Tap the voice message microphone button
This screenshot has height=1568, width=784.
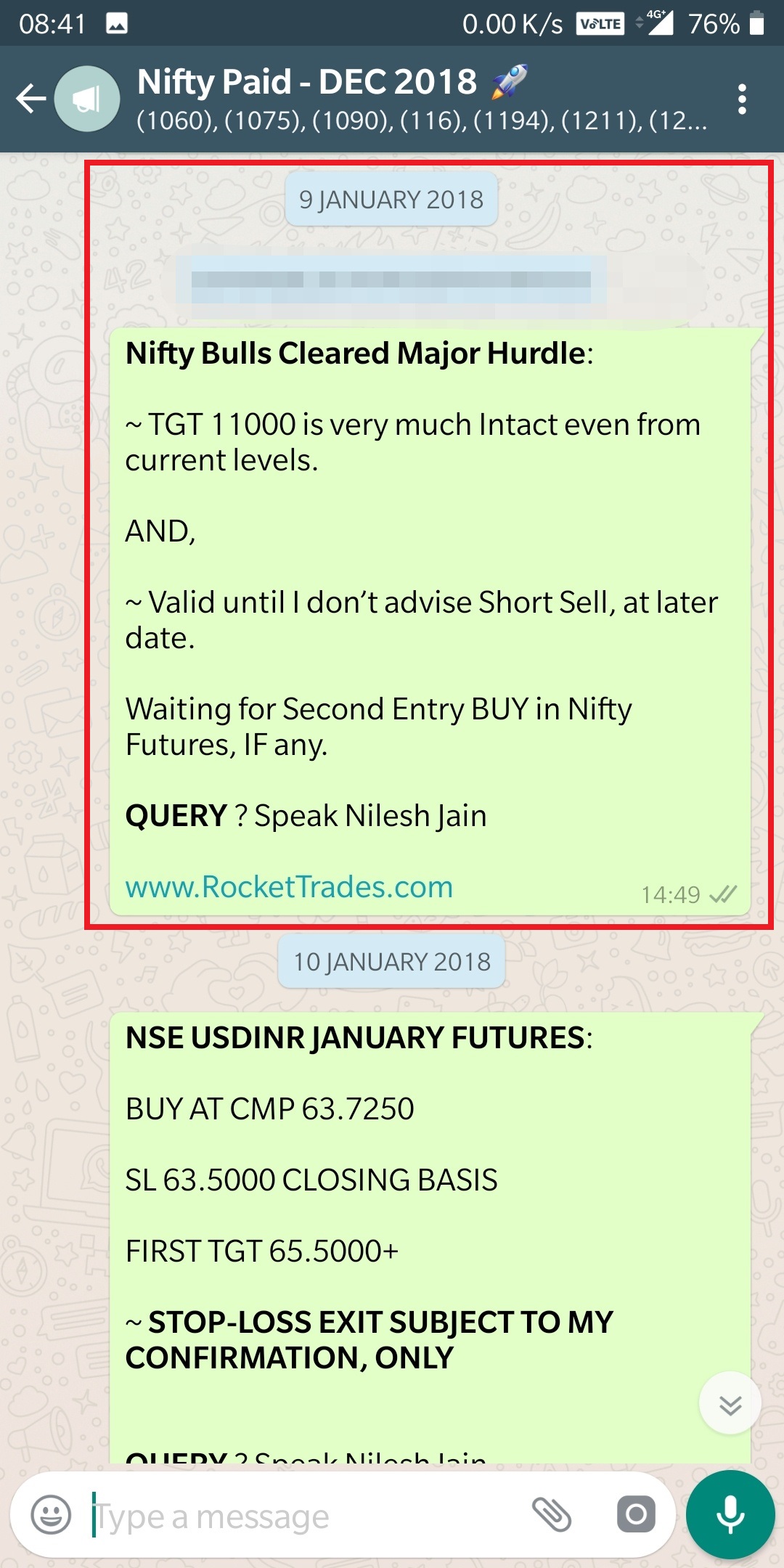click(730, 1515)
